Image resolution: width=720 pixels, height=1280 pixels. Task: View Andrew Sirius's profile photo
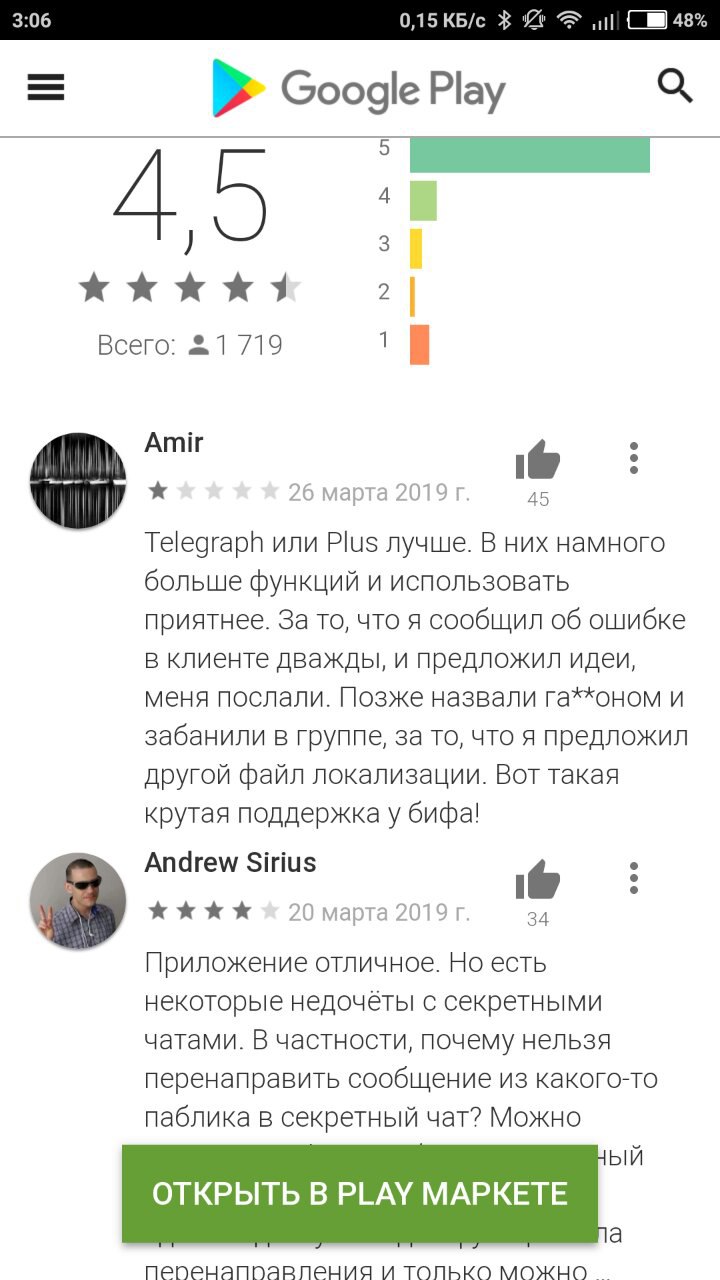coord(78,901)
